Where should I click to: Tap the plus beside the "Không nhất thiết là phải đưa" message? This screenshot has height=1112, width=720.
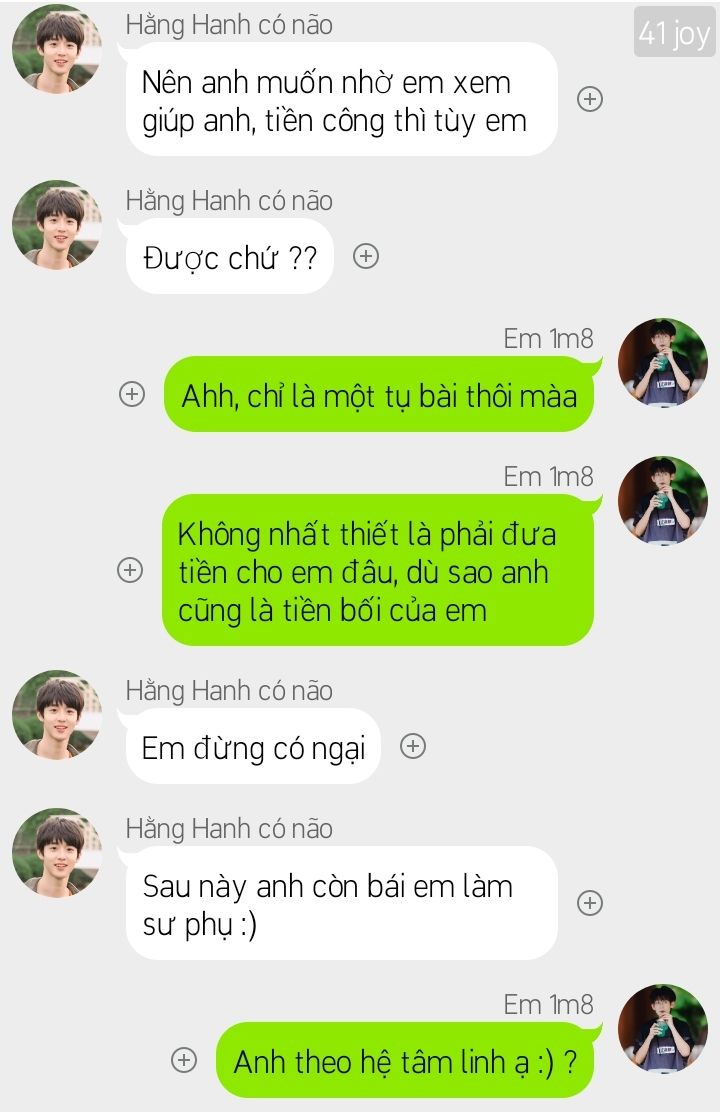coord(129,570)
